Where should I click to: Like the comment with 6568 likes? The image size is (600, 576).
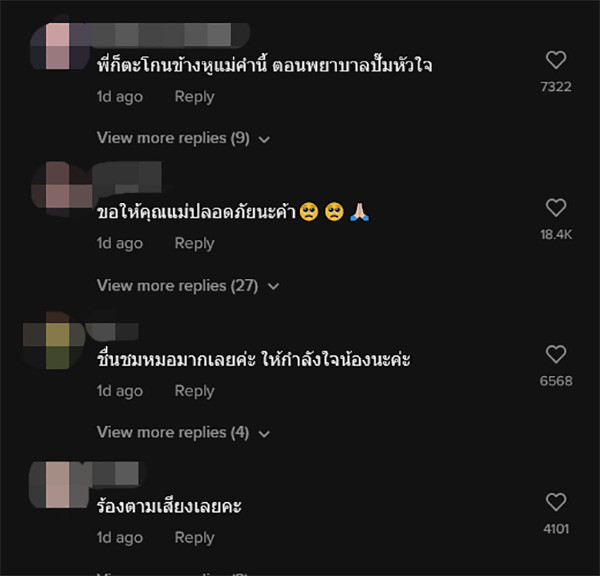555,354
